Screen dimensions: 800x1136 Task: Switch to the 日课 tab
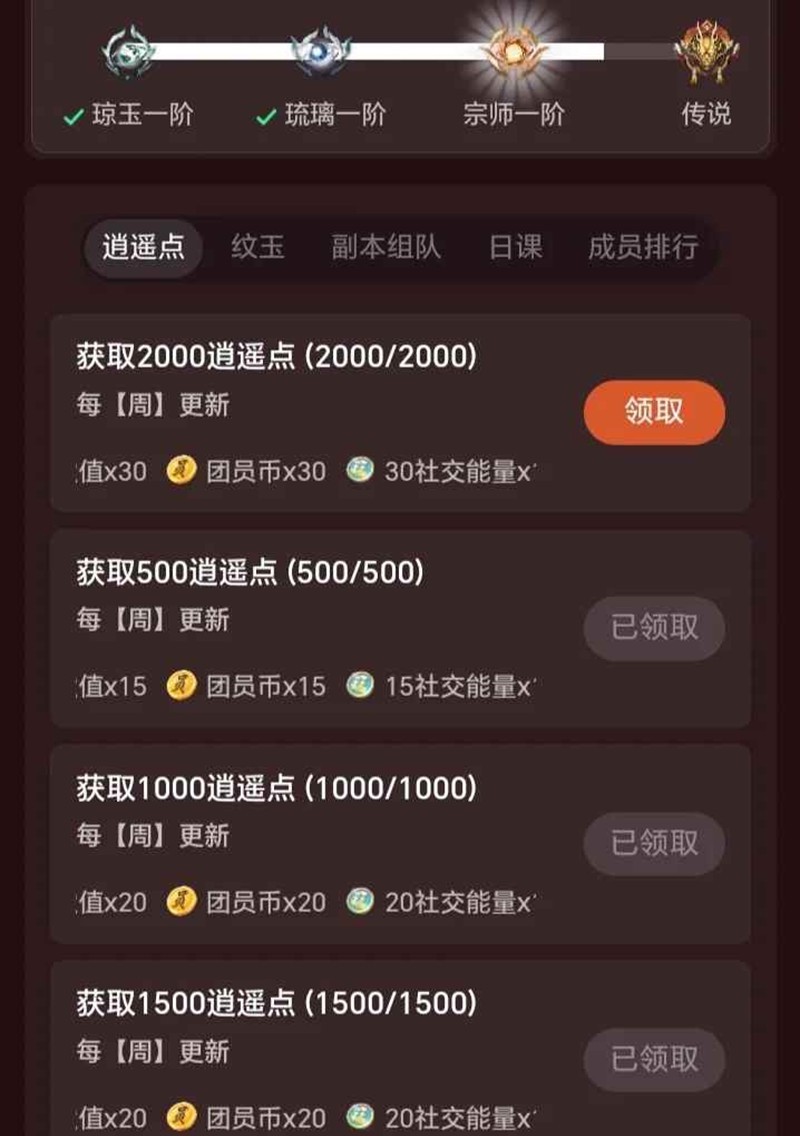pos(515,247)
